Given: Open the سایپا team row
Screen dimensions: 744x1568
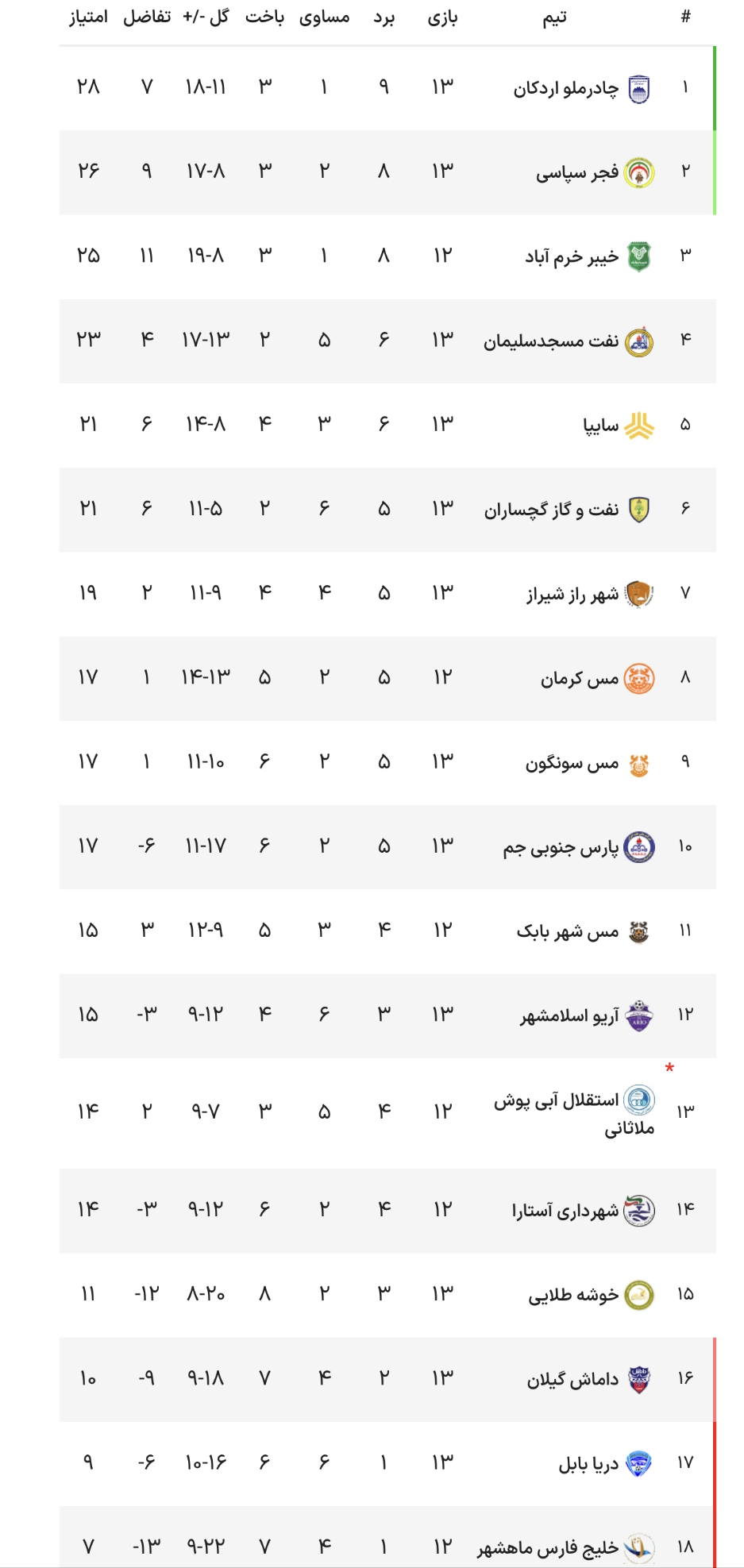Looking at the screenshot, I should tap(387, 426).
